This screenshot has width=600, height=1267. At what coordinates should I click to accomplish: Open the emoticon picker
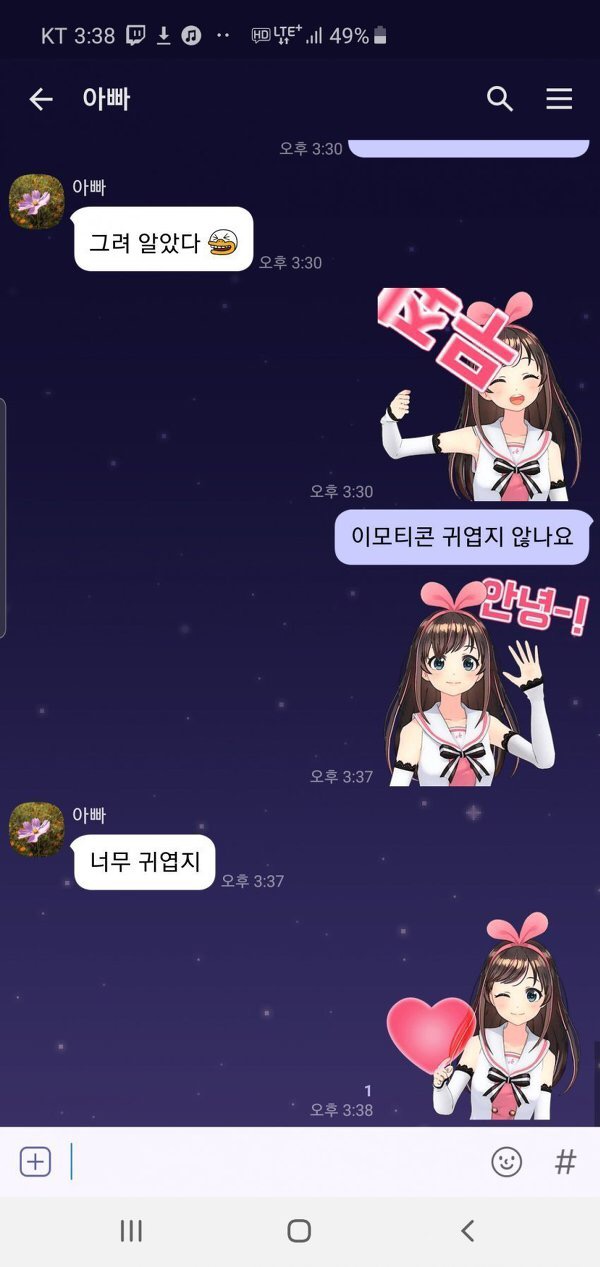507,1161
